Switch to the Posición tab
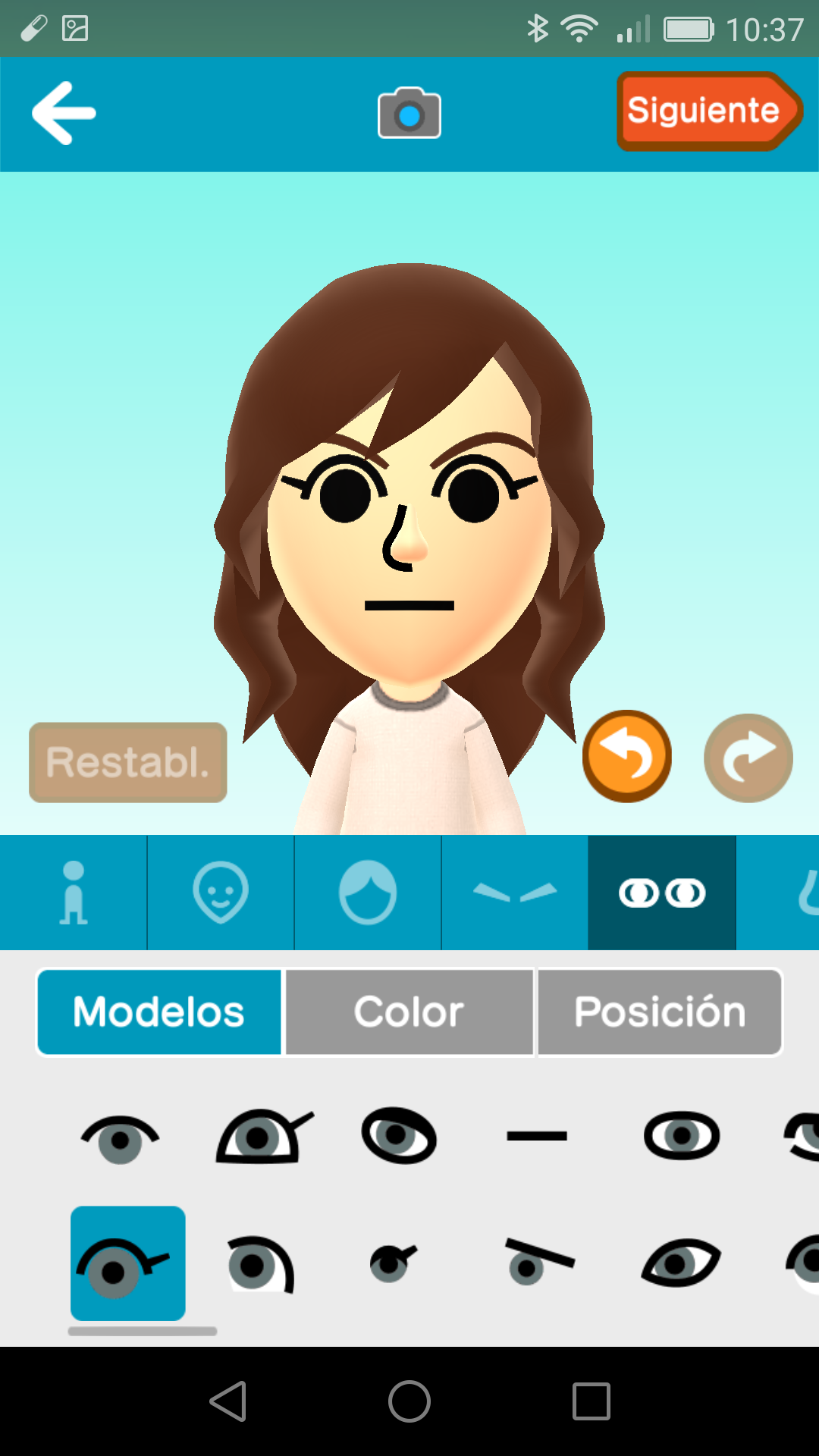 660,1012
